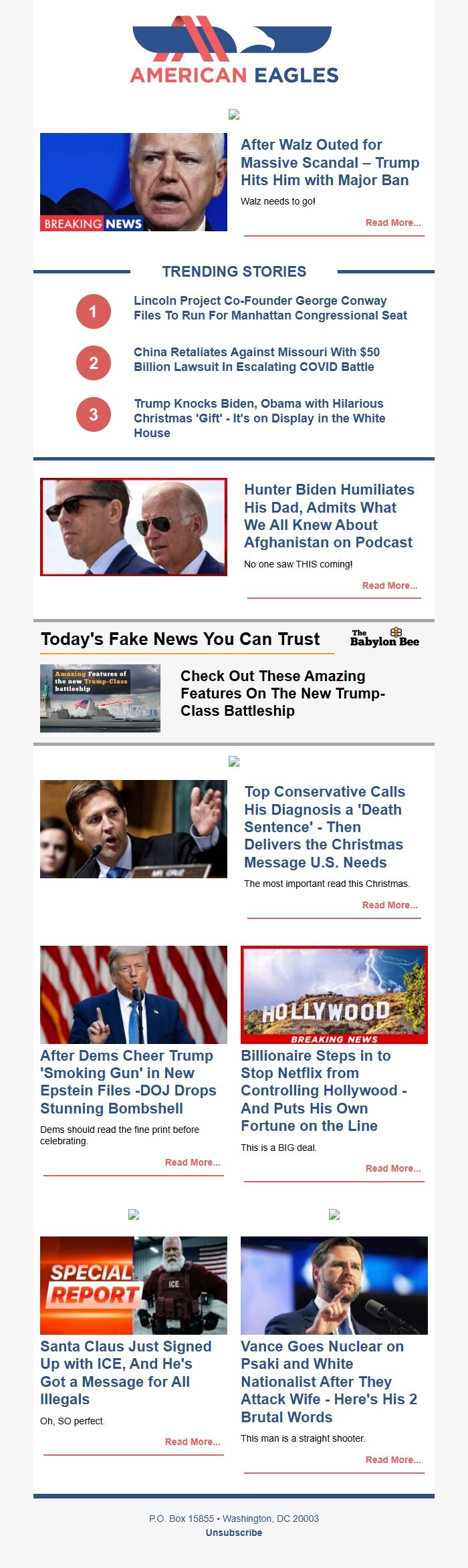
Task: Read More about the 'Death Sentence' diagnosis story
Action: tap(389, 905)
